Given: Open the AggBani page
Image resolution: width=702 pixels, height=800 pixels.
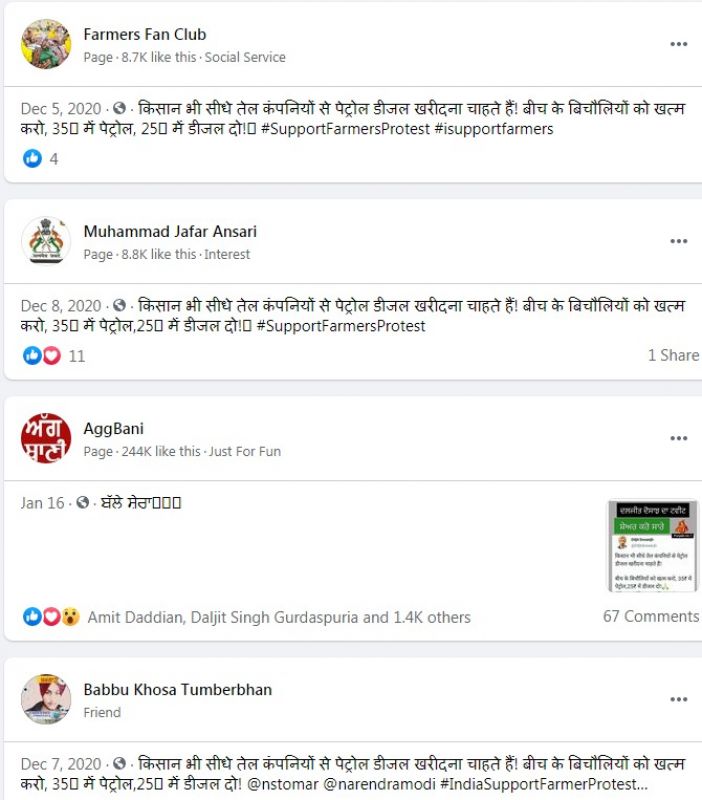Looking at the screenshot, I should coord(113,429).
